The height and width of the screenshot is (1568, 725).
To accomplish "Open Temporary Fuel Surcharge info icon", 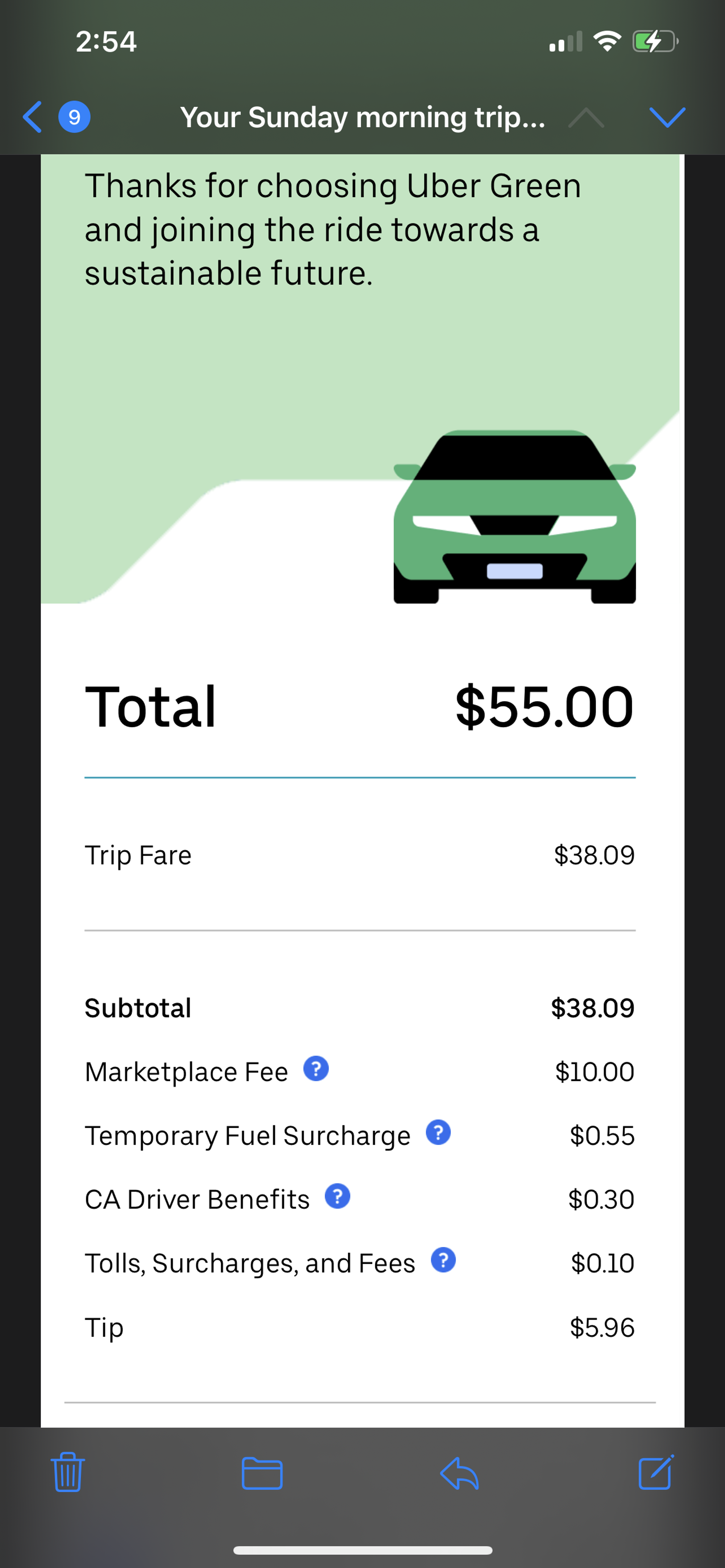I will point(438,1132).
